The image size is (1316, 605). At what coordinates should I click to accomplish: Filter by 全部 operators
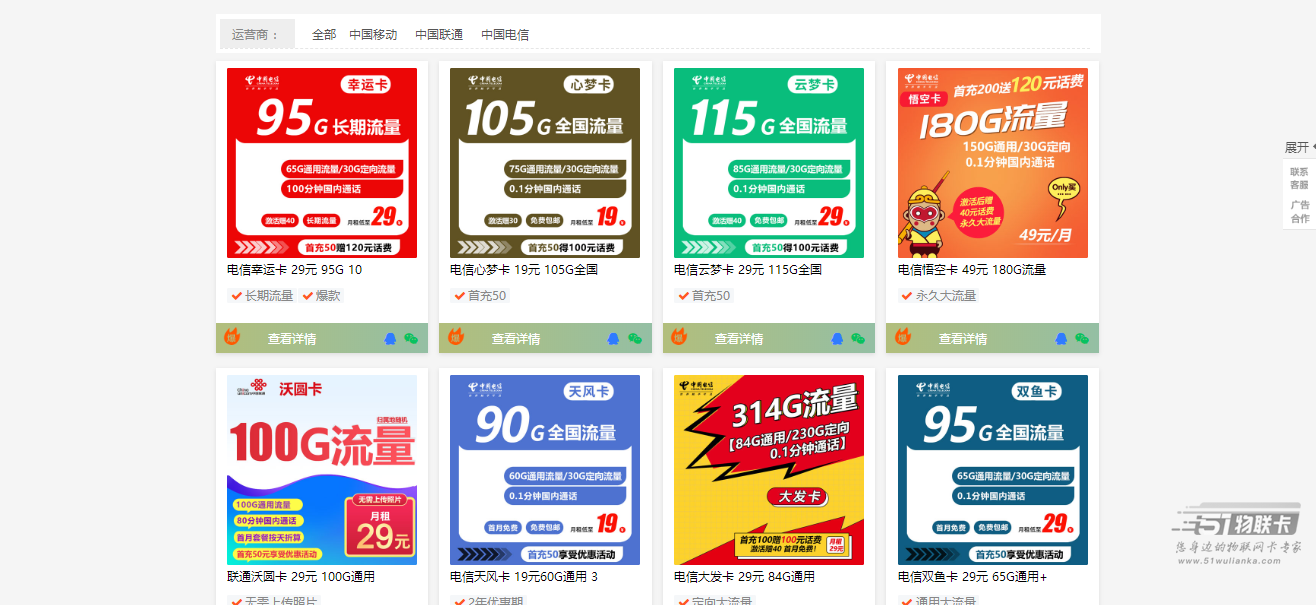point(323,34)
